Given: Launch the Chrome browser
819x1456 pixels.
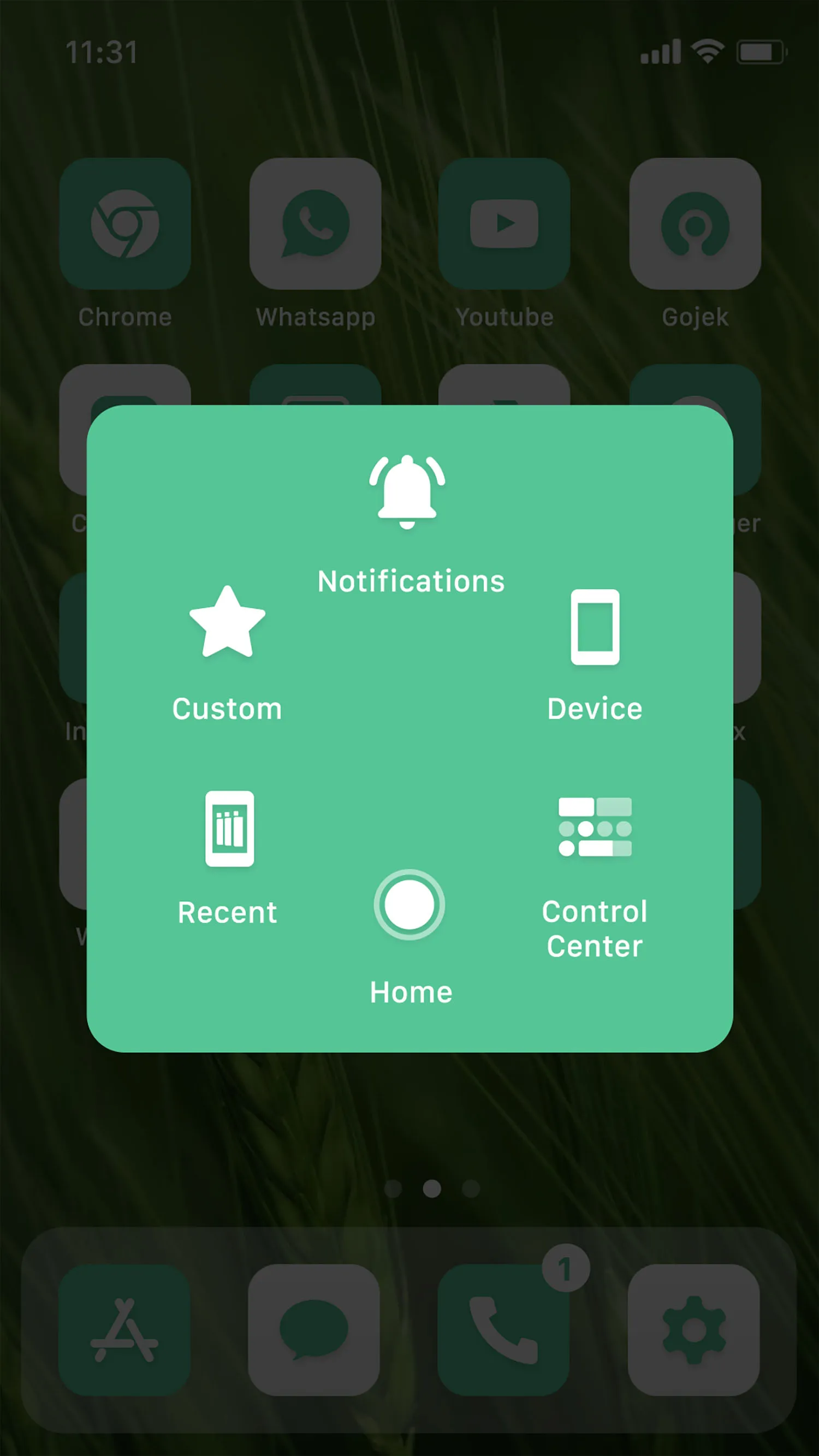Looking at the screenshot, I should pyautogui.click(x=125, y=223).
